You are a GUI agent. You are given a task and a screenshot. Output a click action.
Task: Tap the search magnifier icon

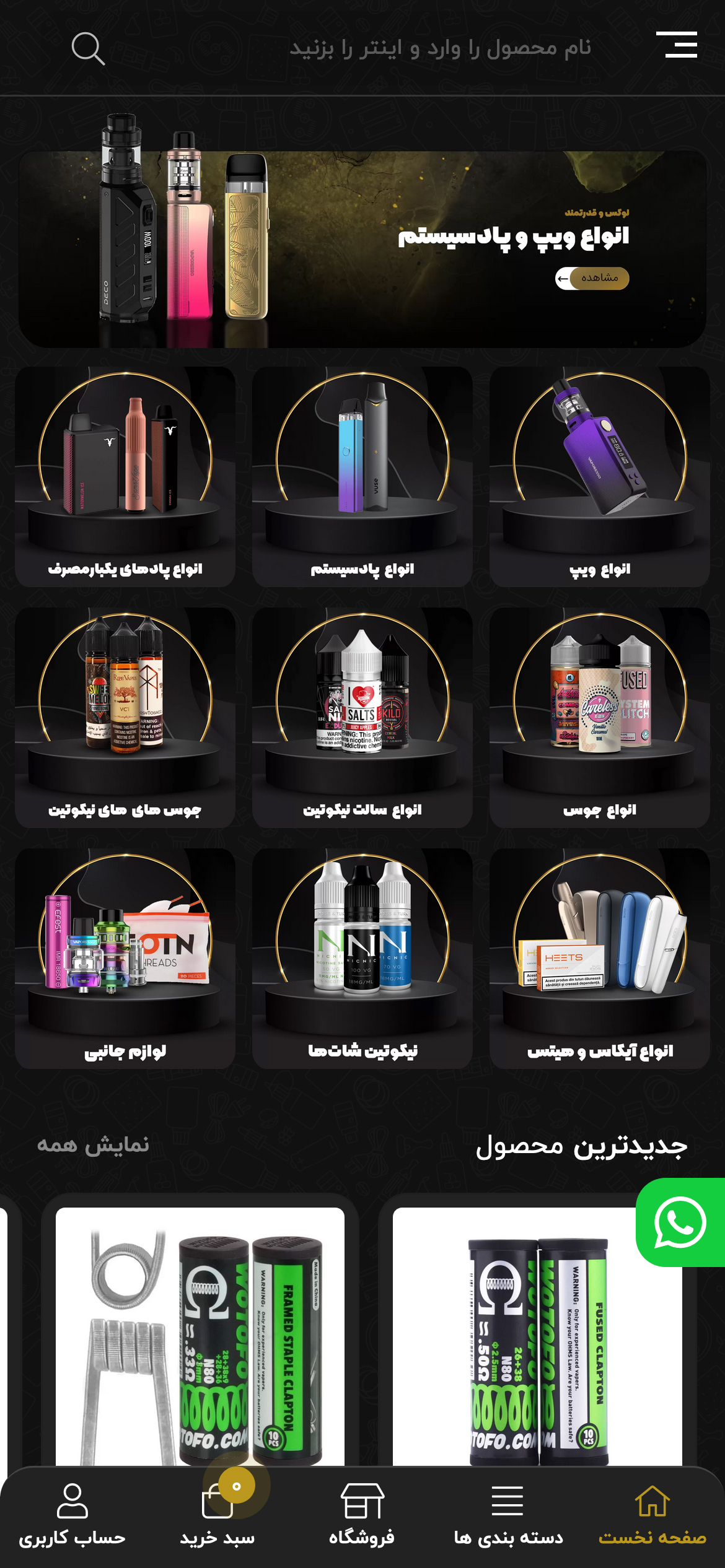click(x=88, y=48)
